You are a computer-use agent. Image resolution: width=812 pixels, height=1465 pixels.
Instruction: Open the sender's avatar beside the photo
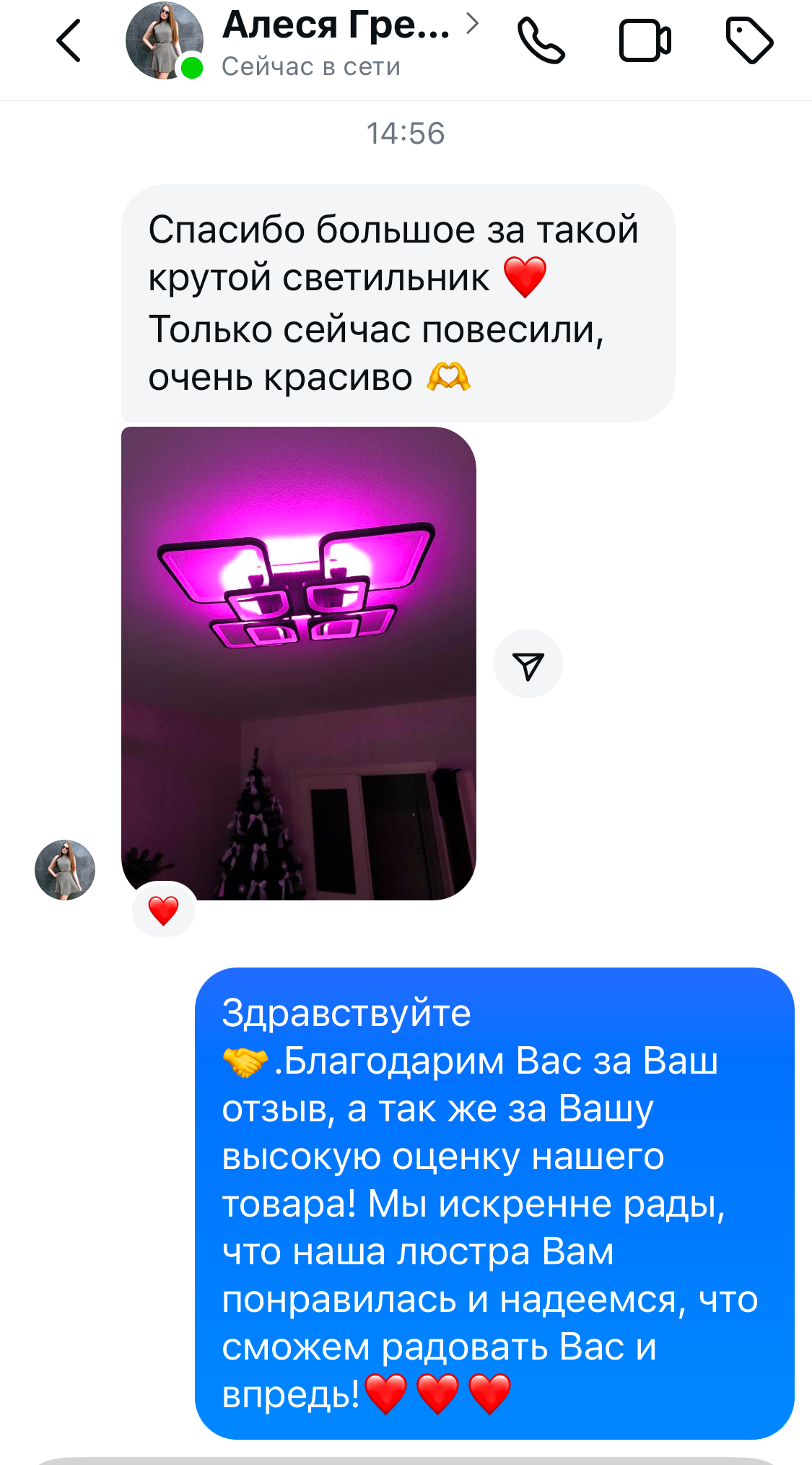pos(65,869)
